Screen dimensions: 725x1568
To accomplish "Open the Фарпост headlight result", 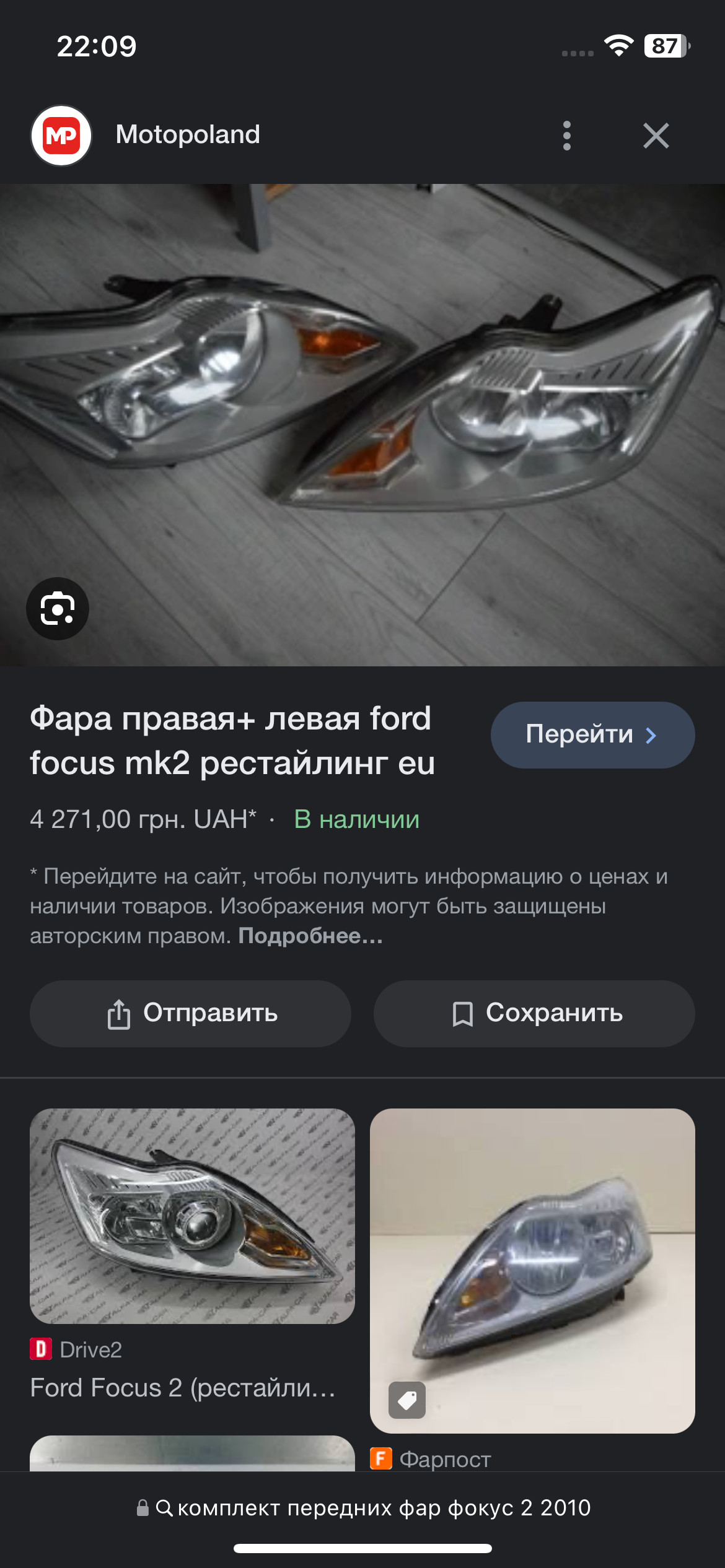I will coord(532,1271).
